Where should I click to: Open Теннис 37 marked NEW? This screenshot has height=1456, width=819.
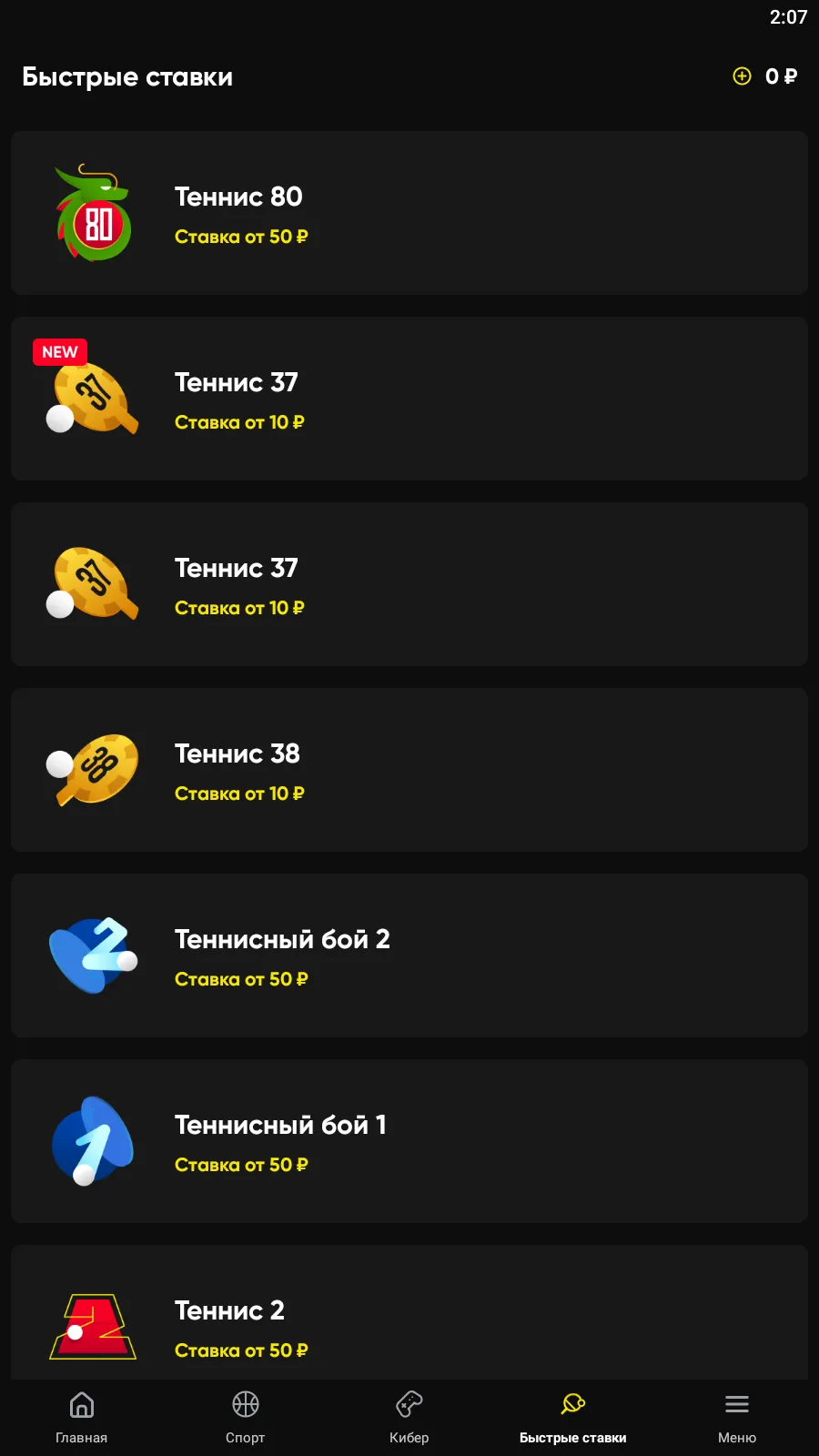tap(409, 399)
